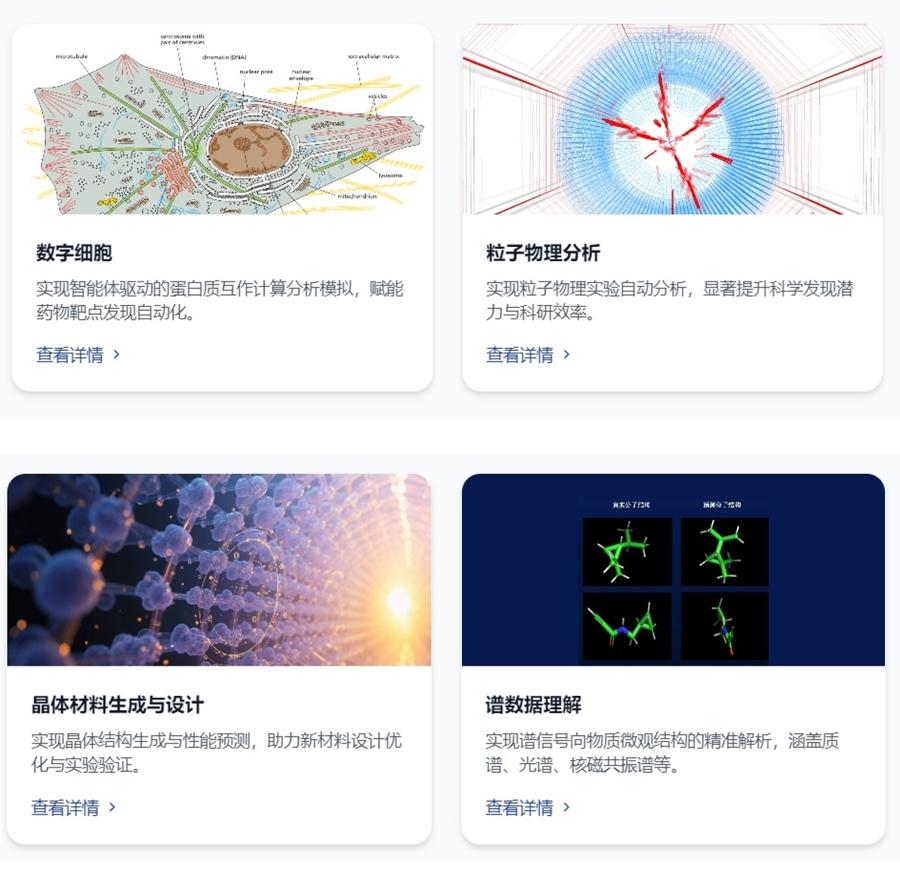Image resolution: width=900 pixels, height=874 pixels.
Task: Open 查看详情 link under 粒子物理分析
Action: pos(528,354)
